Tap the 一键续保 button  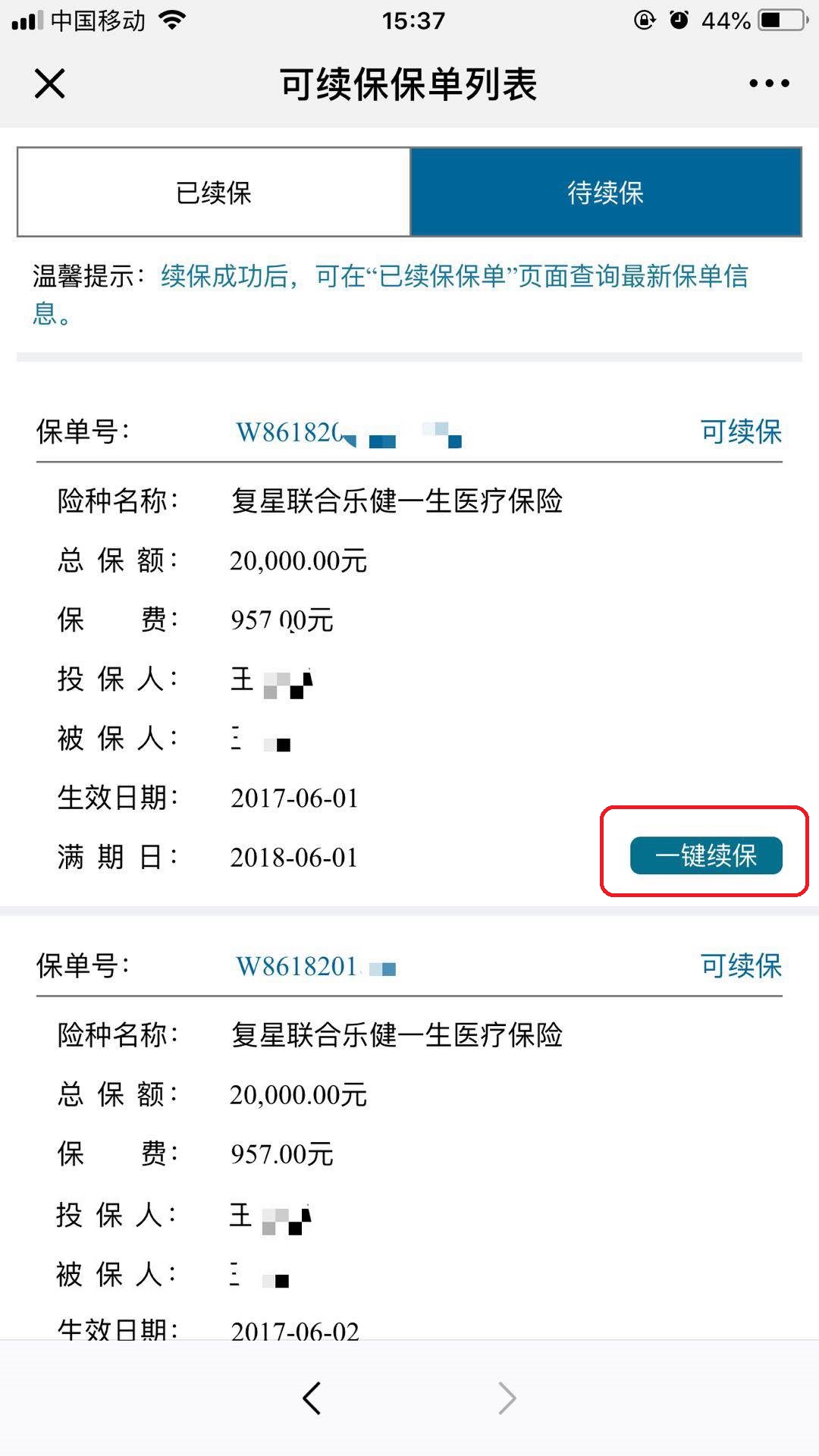point(706,855)
